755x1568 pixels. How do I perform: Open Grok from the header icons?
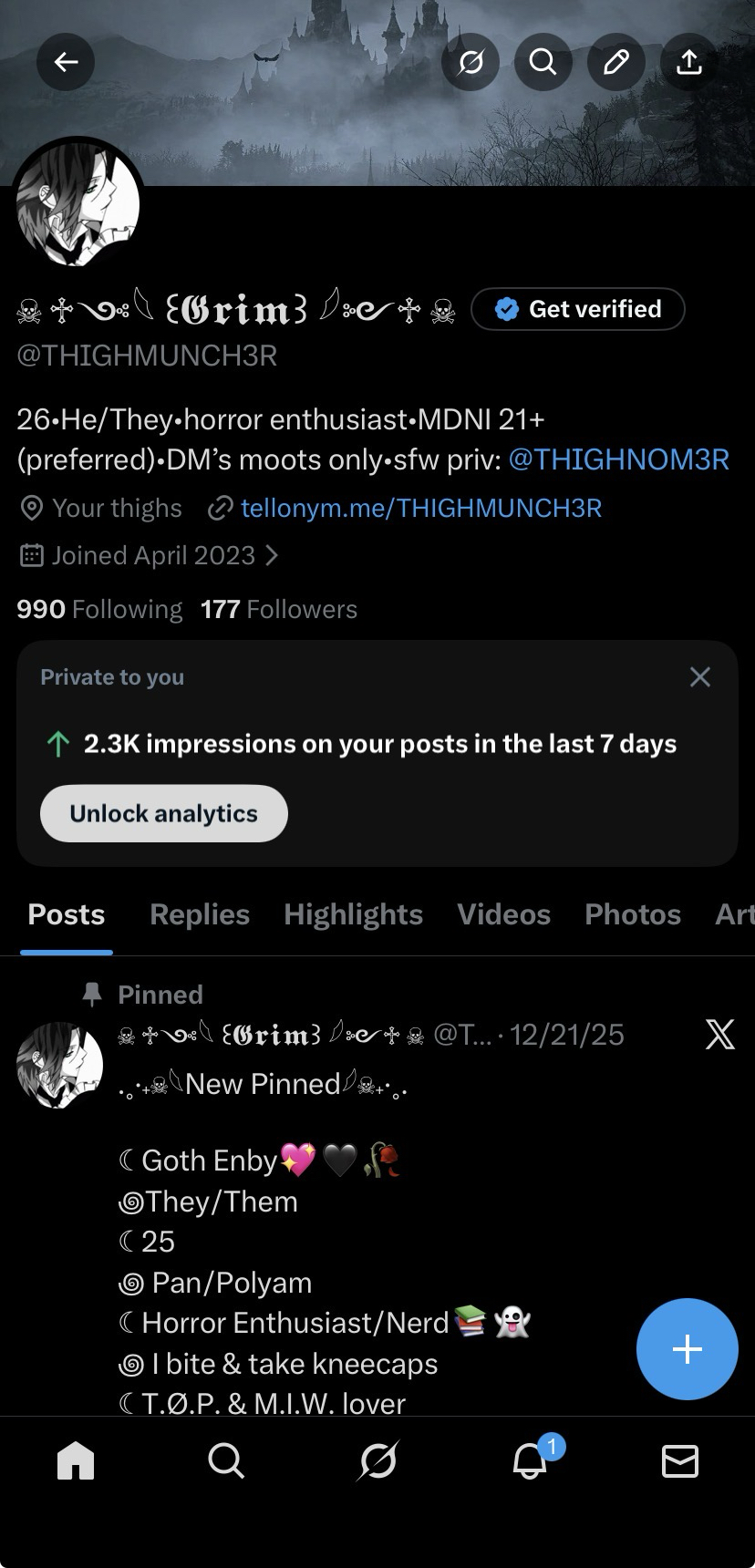click(x=471, y=62)
